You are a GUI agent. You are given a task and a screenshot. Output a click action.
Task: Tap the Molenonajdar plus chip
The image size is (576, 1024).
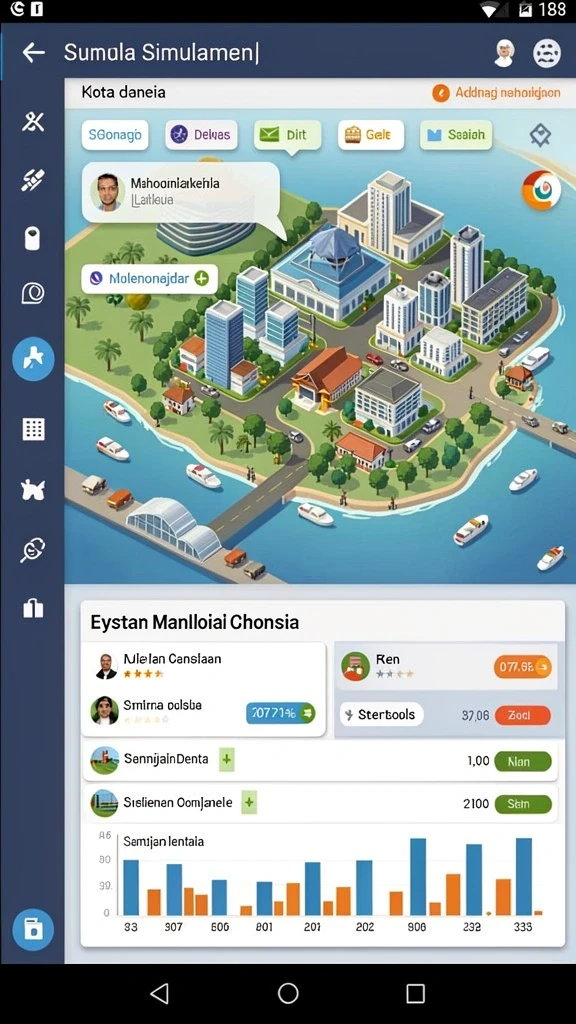(x=150, y=279)
